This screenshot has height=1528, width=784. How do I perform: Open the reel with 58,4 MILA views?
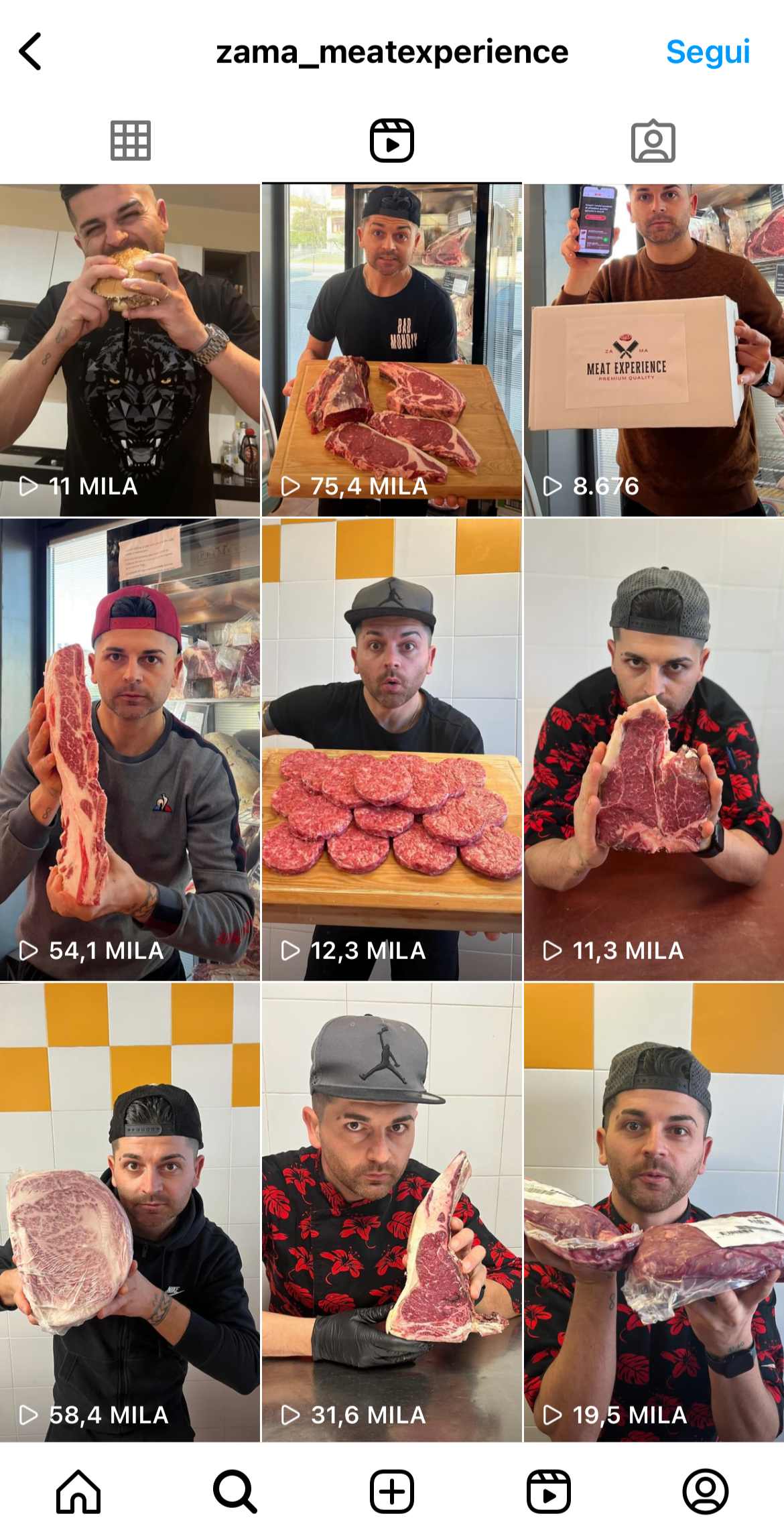tap(130, 1212)
